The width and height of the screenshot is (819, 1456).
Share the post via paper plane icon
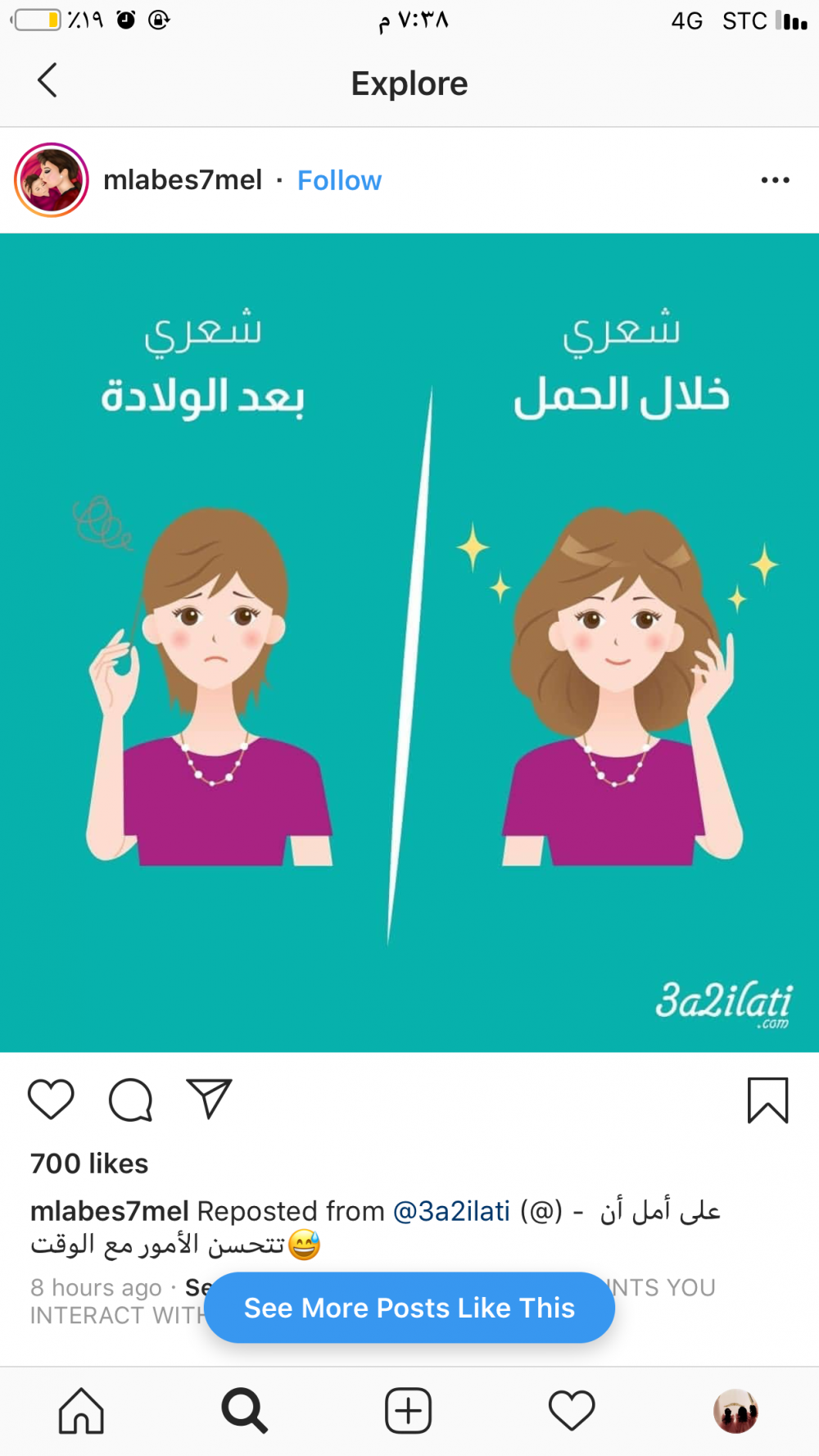coord(210,1099)
